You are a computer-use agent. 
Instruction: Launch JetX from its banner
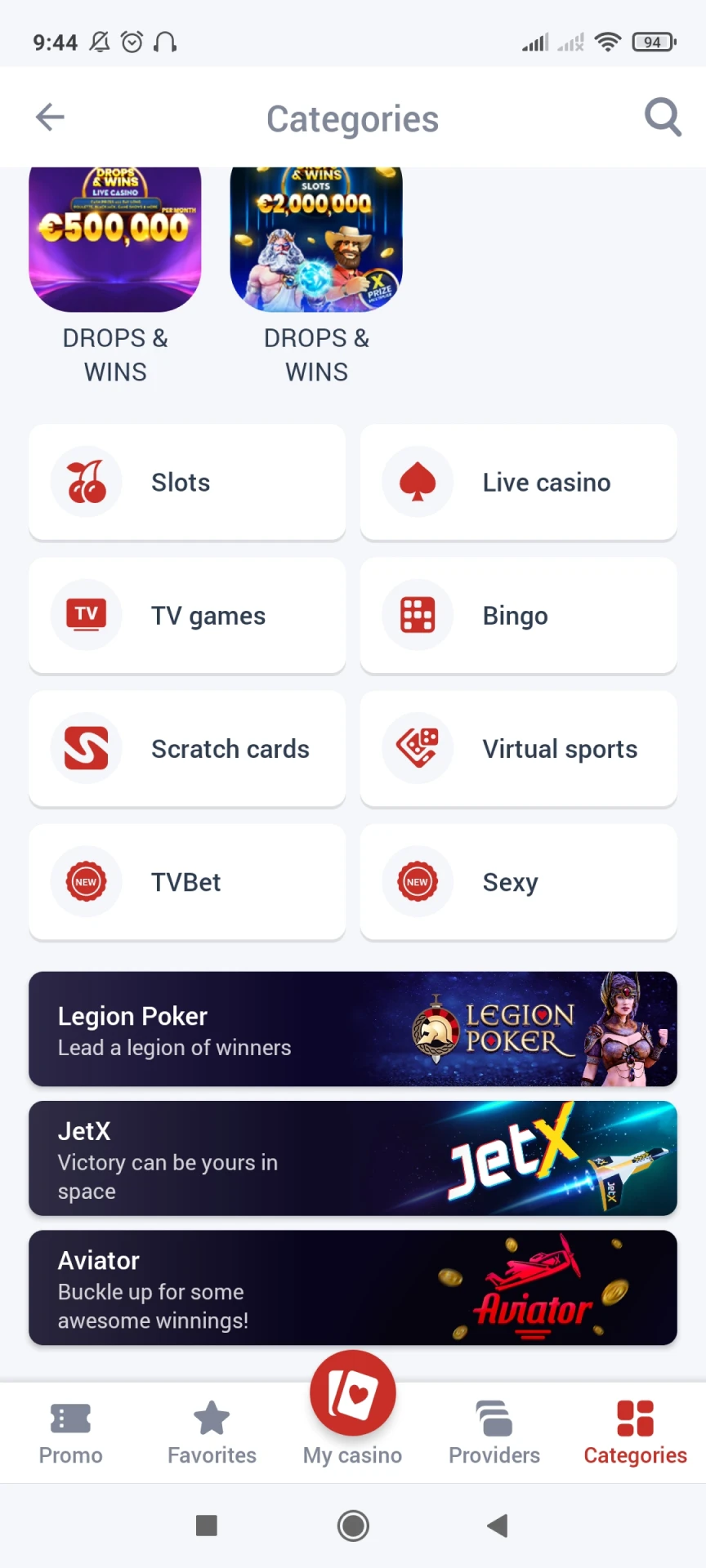pos(352,1159)
